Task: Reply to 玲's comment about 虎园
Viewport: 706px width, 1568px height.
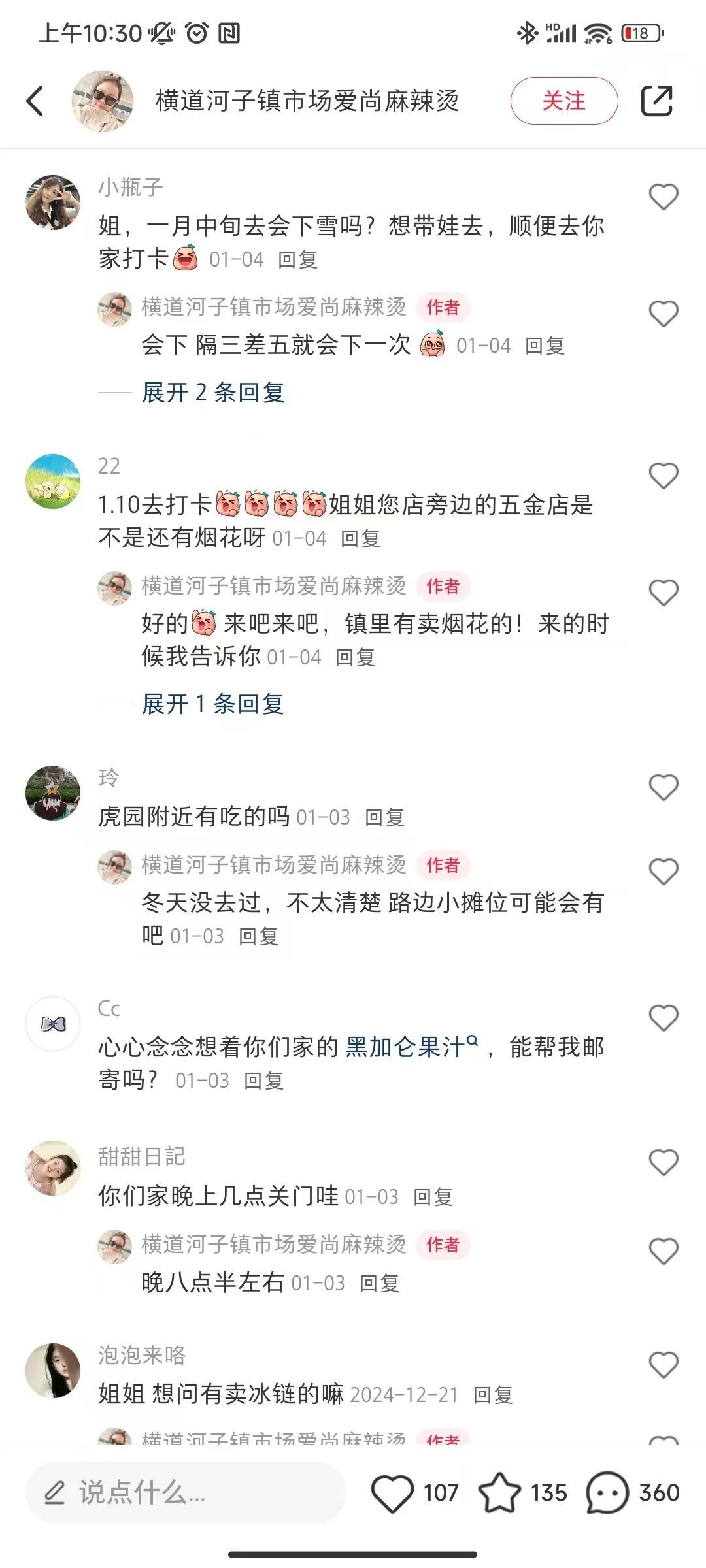Action: click(384, 817)
